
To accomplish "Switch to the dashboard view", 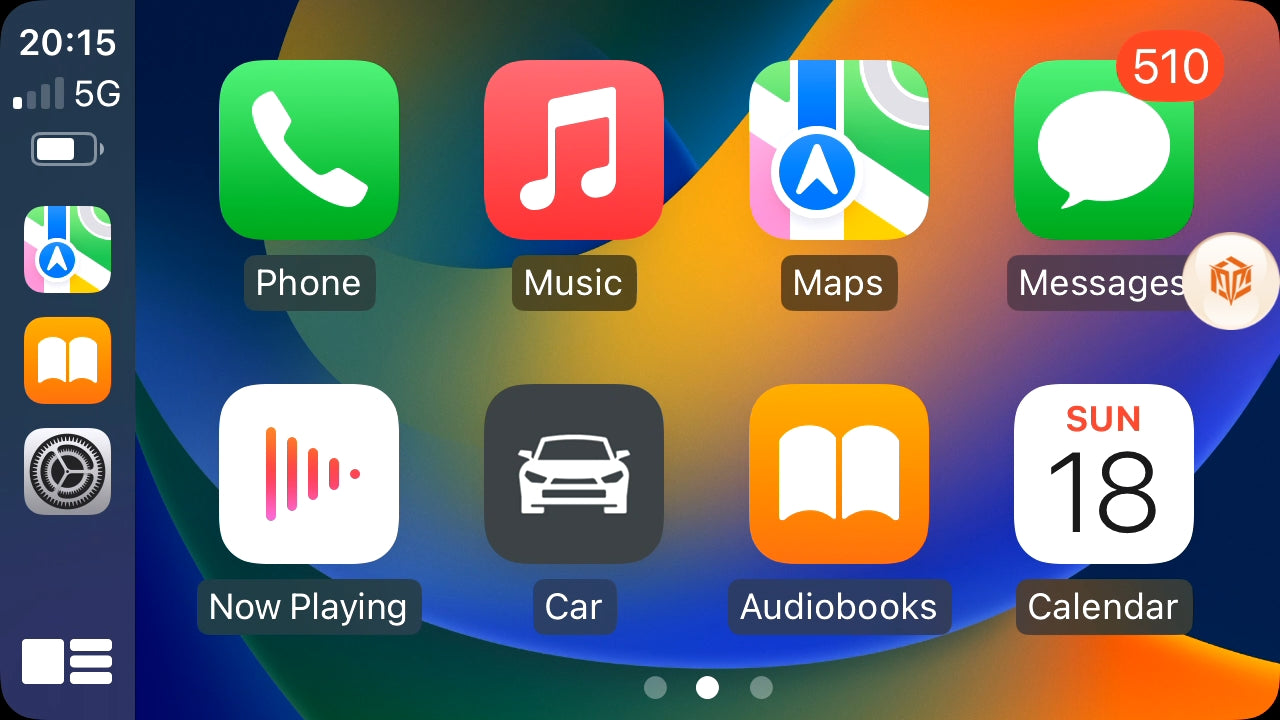I will click(67, 661).
